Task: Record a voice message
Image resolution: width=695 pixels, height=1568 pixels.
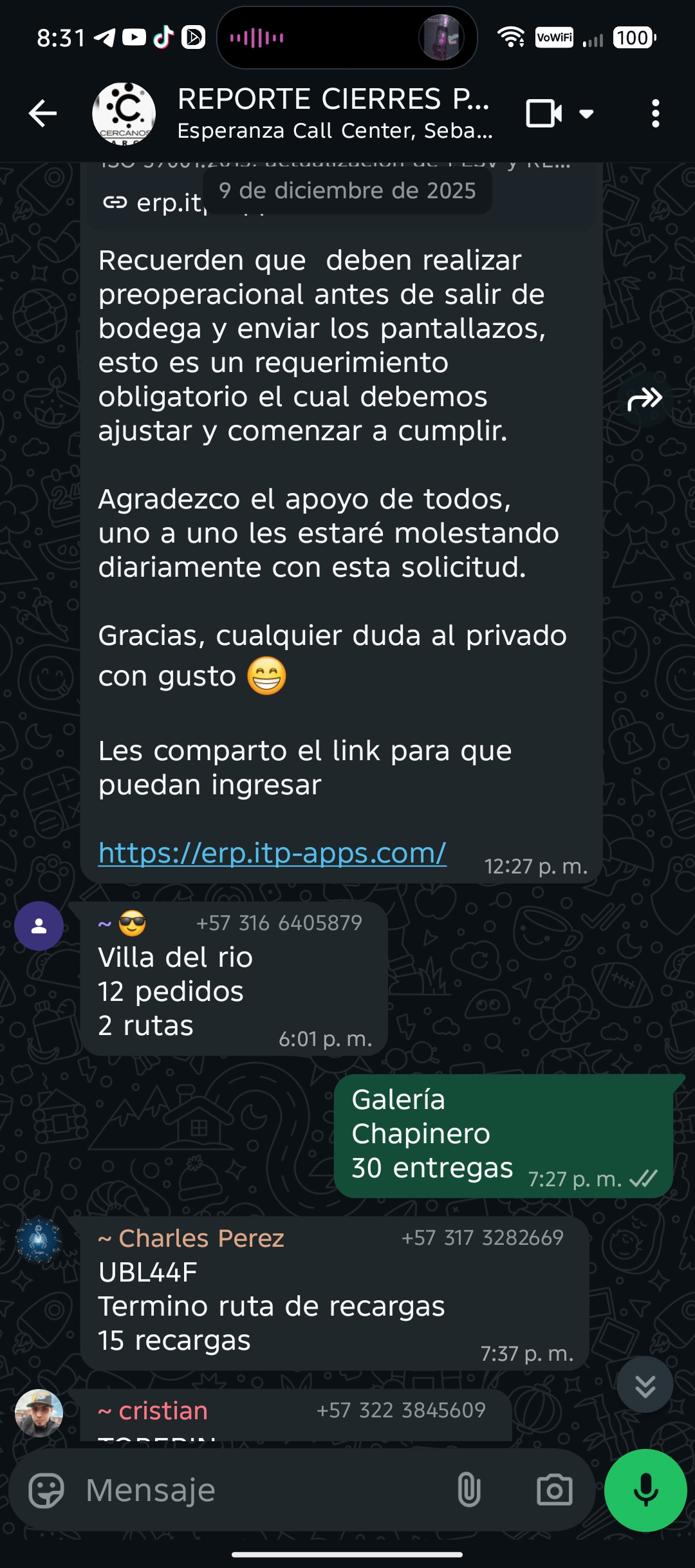Action: click(x=645, y=1490)
